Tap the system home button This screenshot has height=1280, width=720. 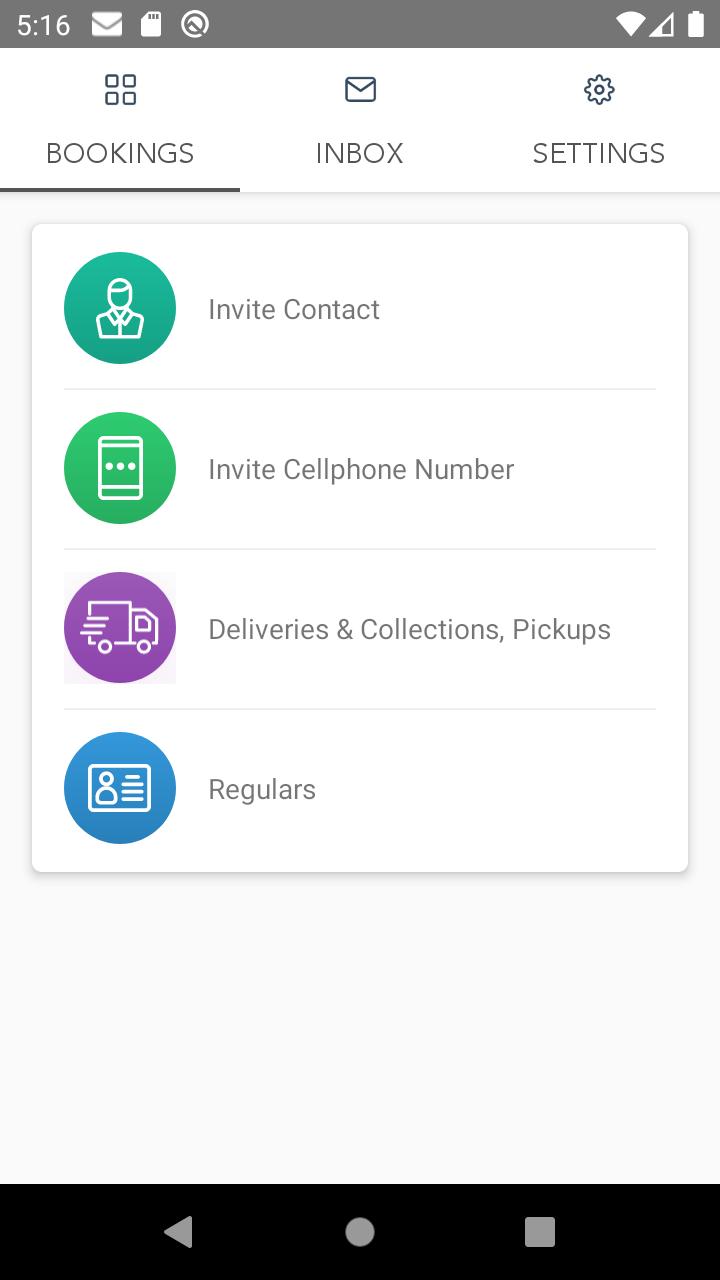[x=360, y=1232]
